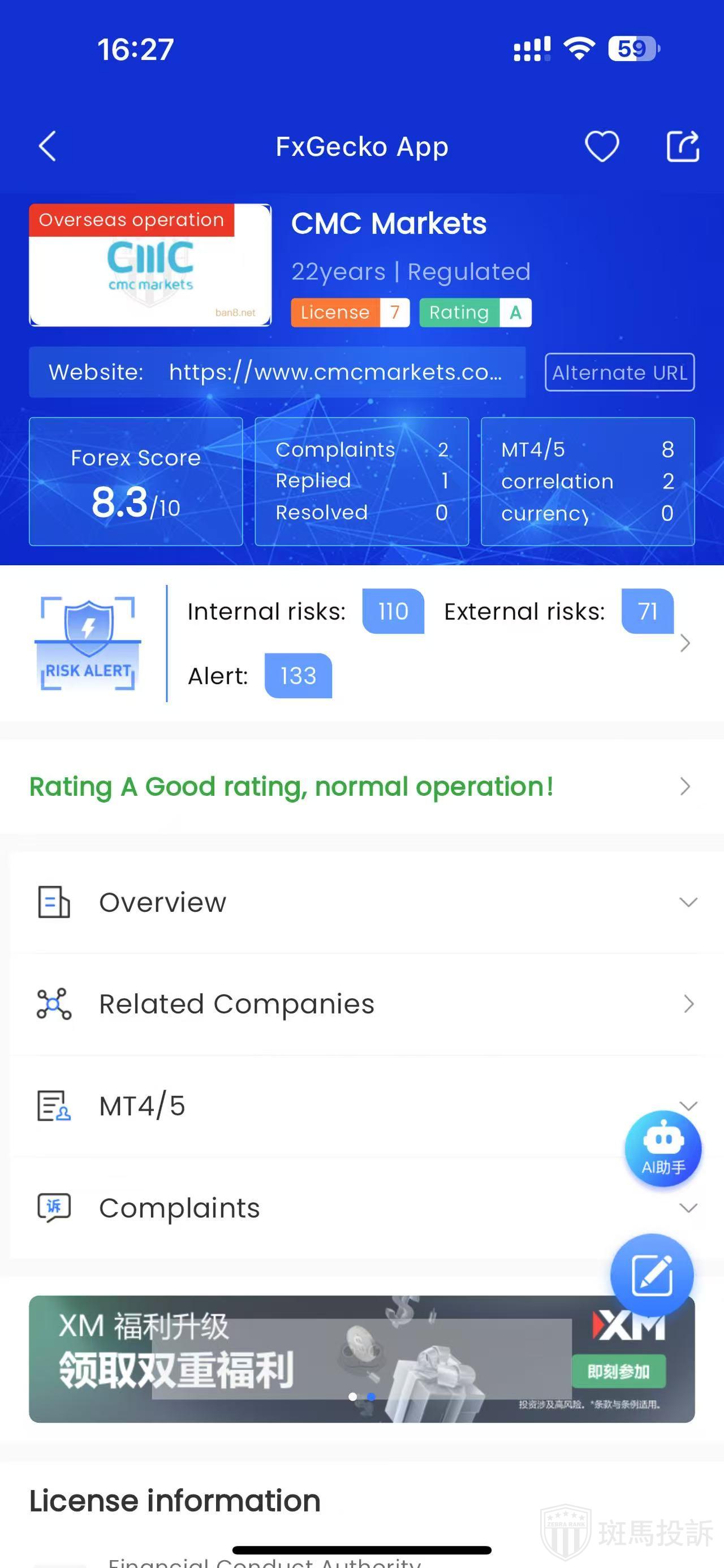Image resolution: width=724 pixels, height=1568 pixels.
Task: Tap the floating edit pencil button
Action: pos(652,1275)
